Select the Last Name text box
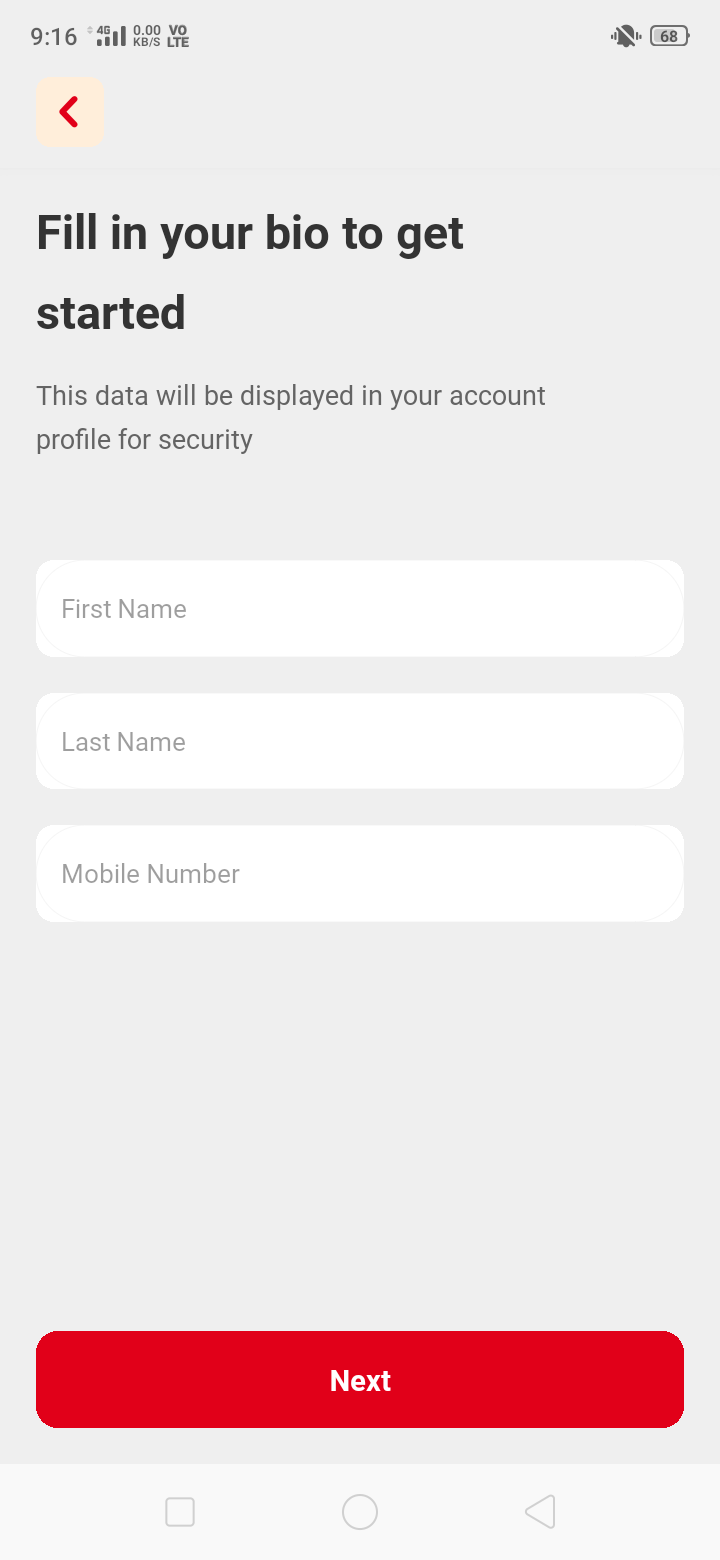 (360, 741)
